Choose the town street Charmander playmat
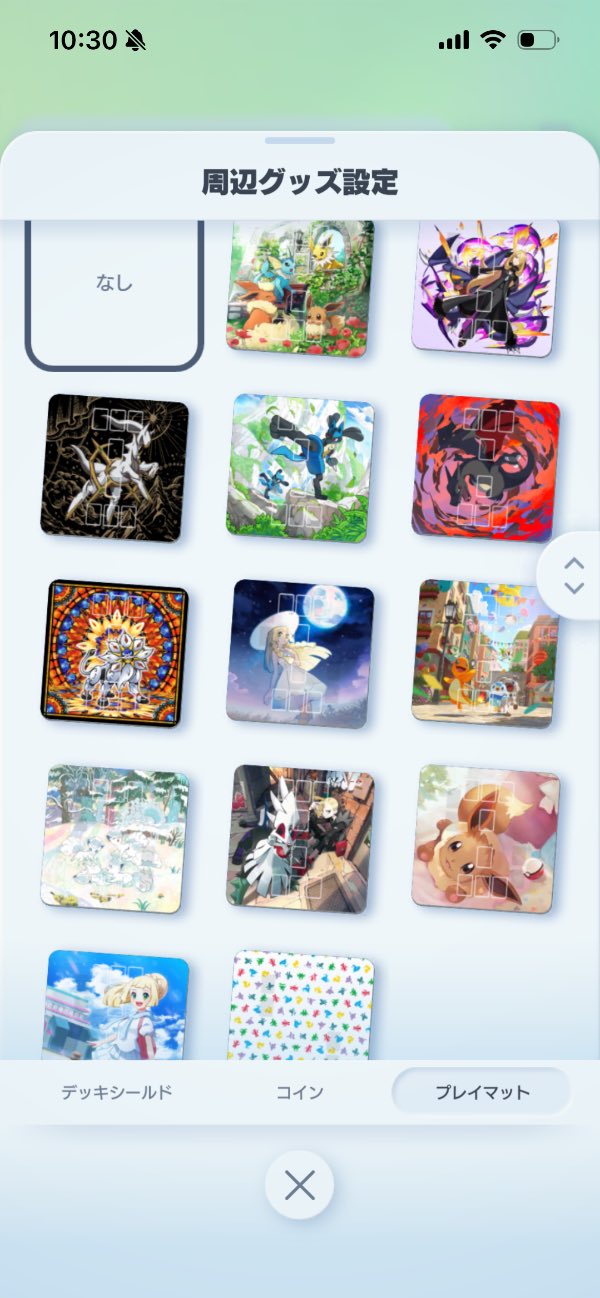 point(485,652)
